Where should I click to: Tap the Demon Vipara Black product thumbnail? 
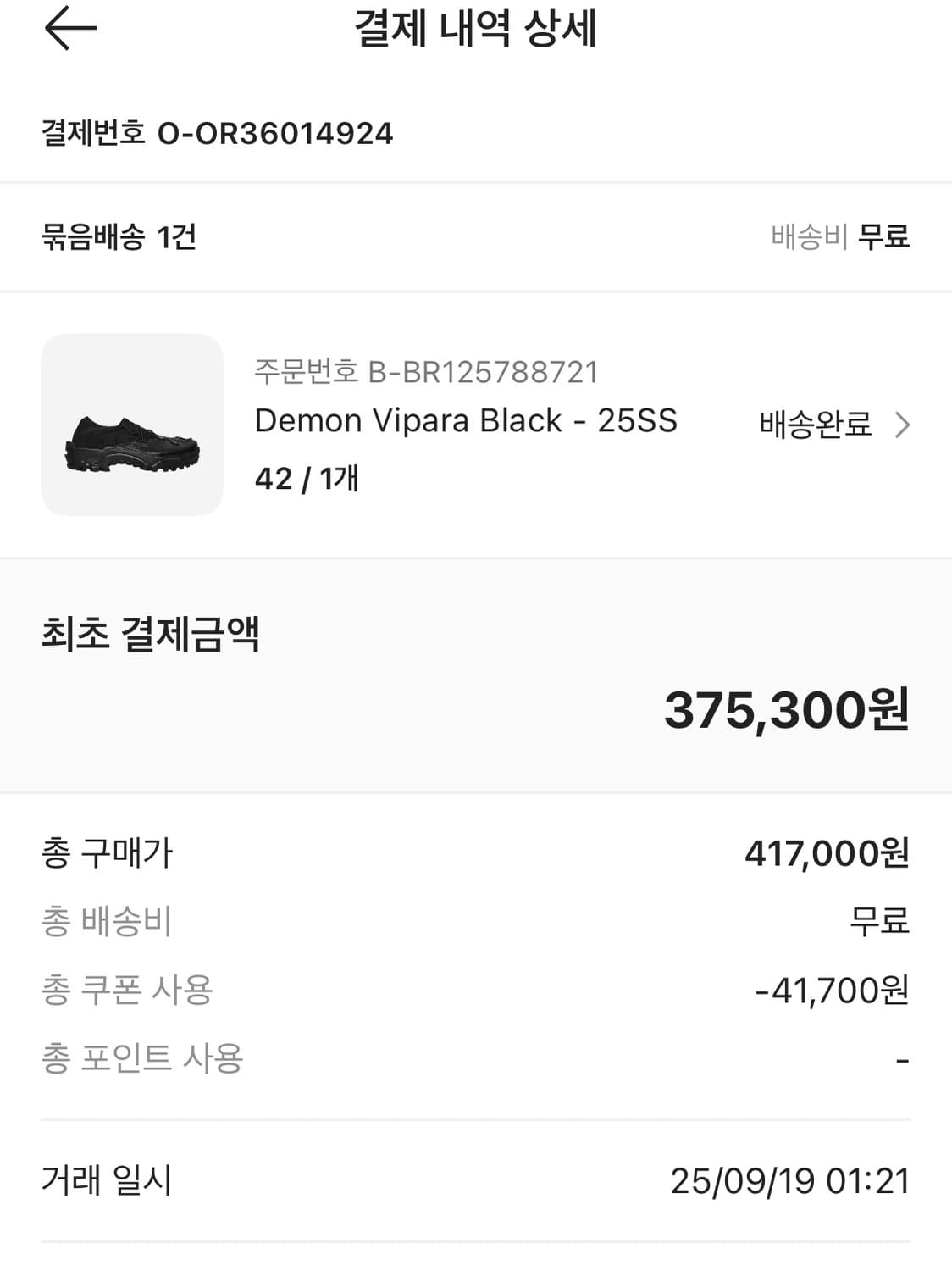130,423
